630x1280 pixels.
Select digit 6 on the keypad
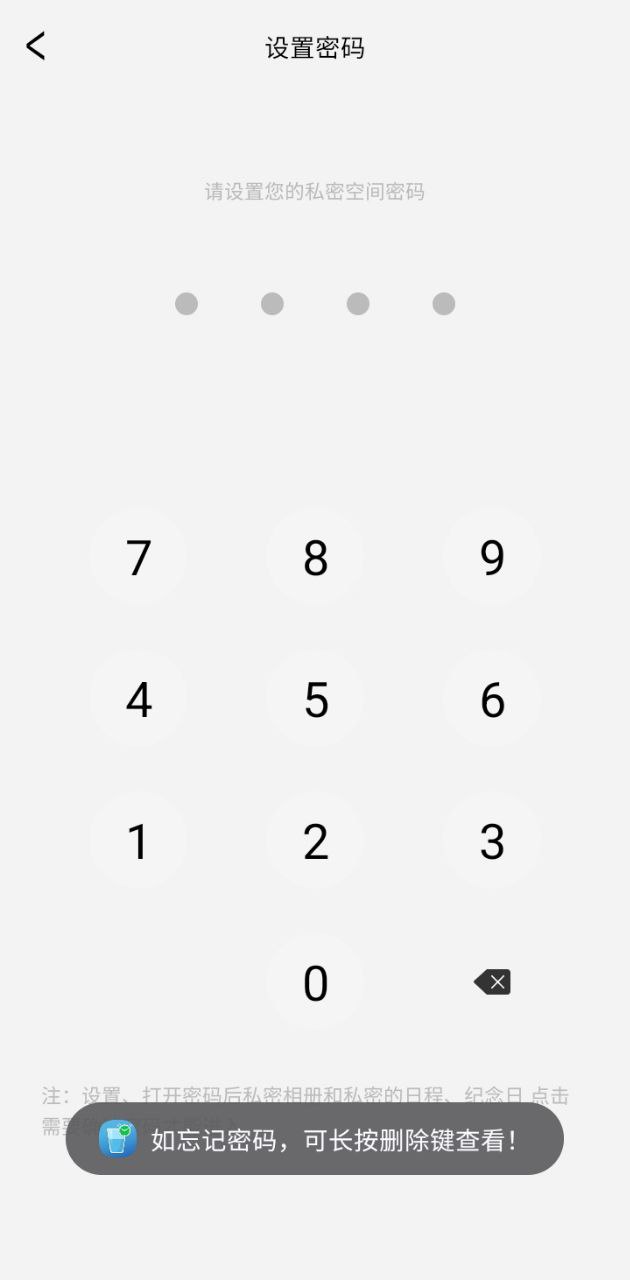coord(492,699)
